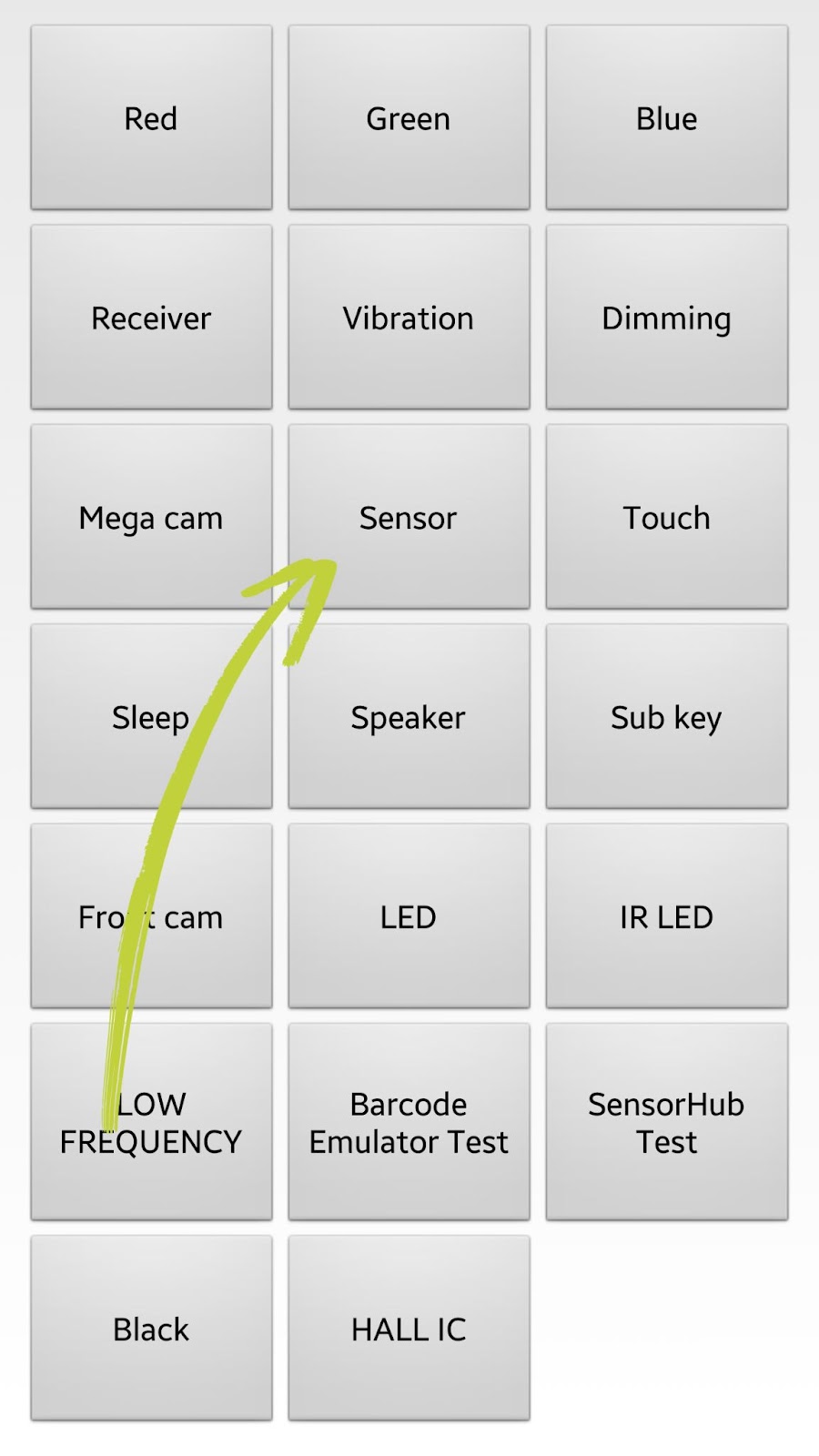This screenshot has height=1456, width=819.
Task: Open the IR LED test
Action: [666, 916]
